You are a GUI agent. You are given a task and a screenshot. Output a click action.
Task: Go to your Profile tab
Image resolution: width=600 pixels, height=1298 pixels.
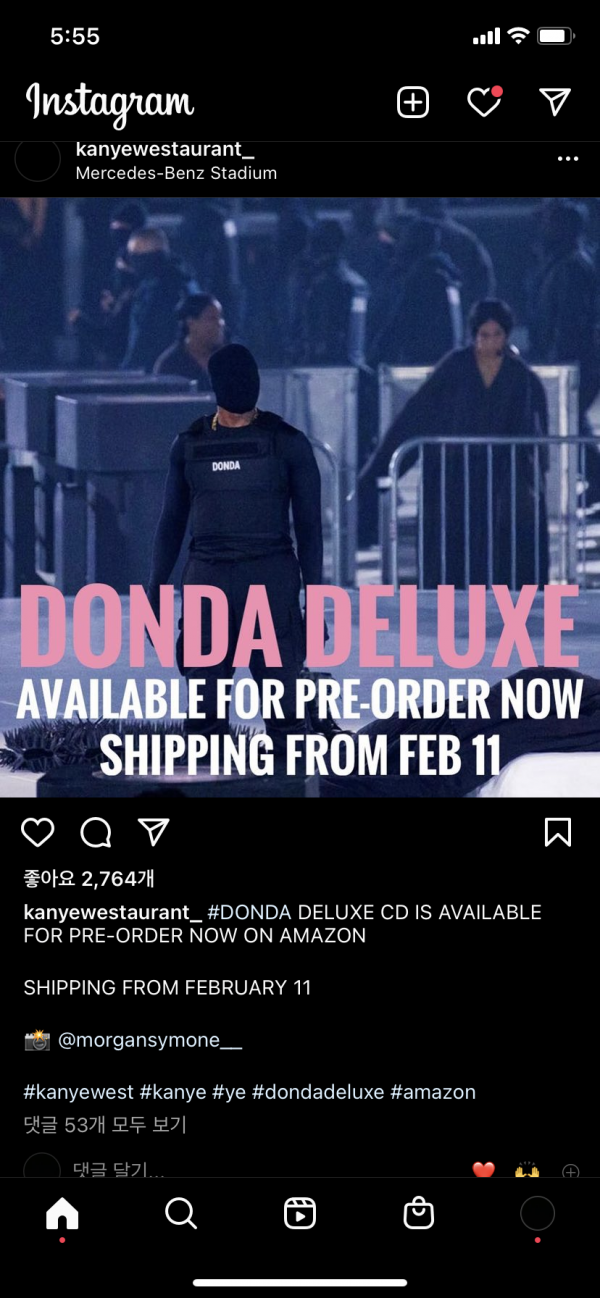click(x=537, y=1214)
